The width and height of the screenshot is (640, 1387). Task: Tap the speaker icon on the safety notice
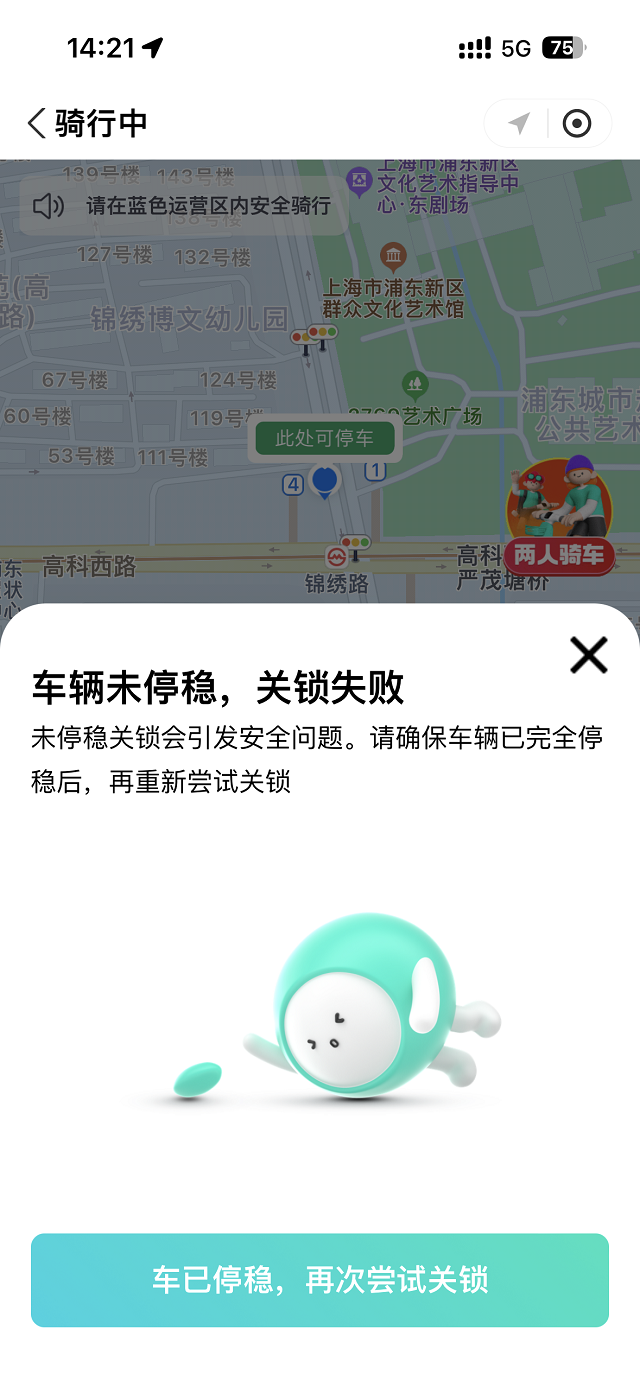[48, 206]
